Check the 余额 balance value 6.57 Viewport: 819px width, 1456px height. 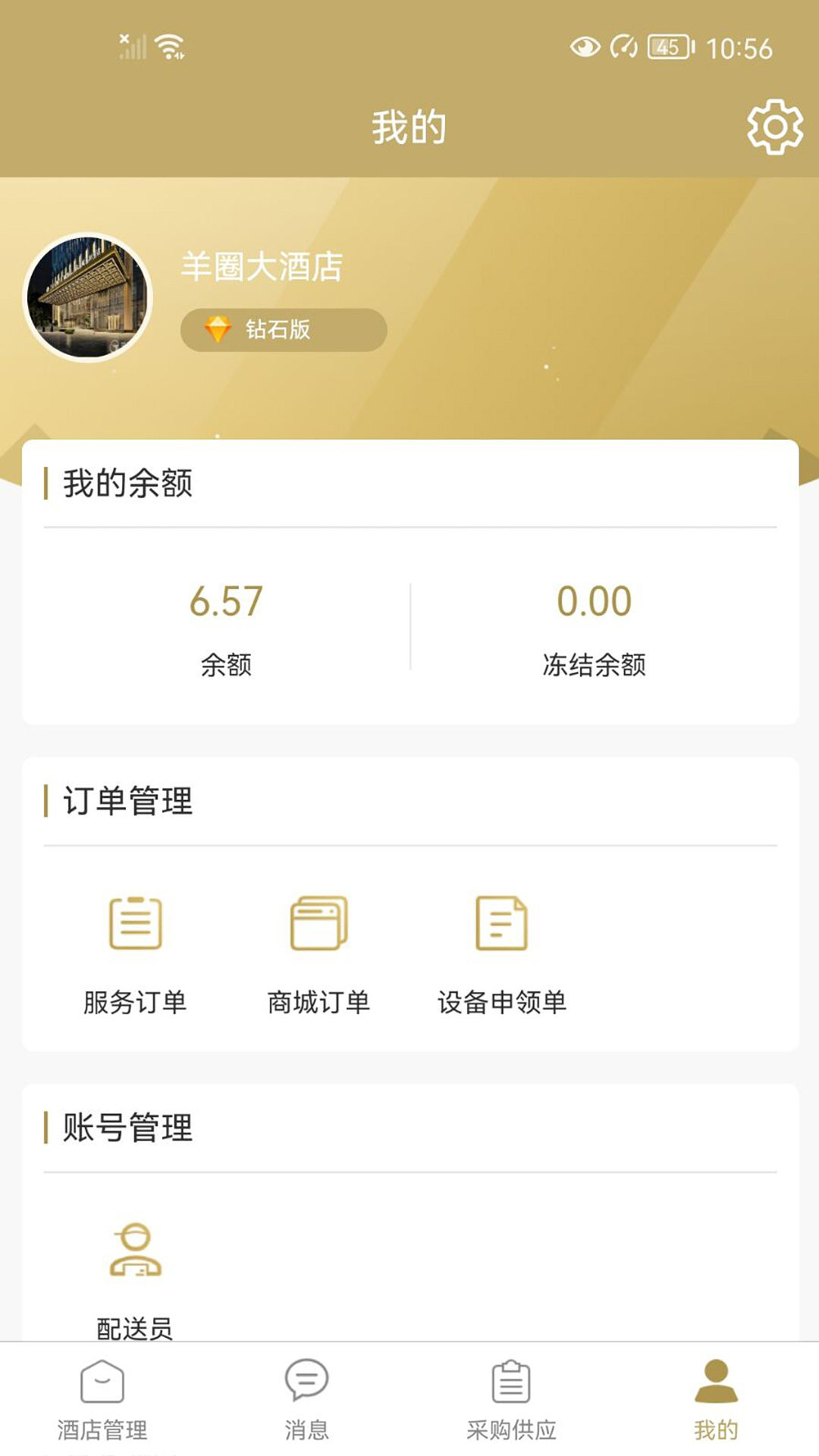226,603
